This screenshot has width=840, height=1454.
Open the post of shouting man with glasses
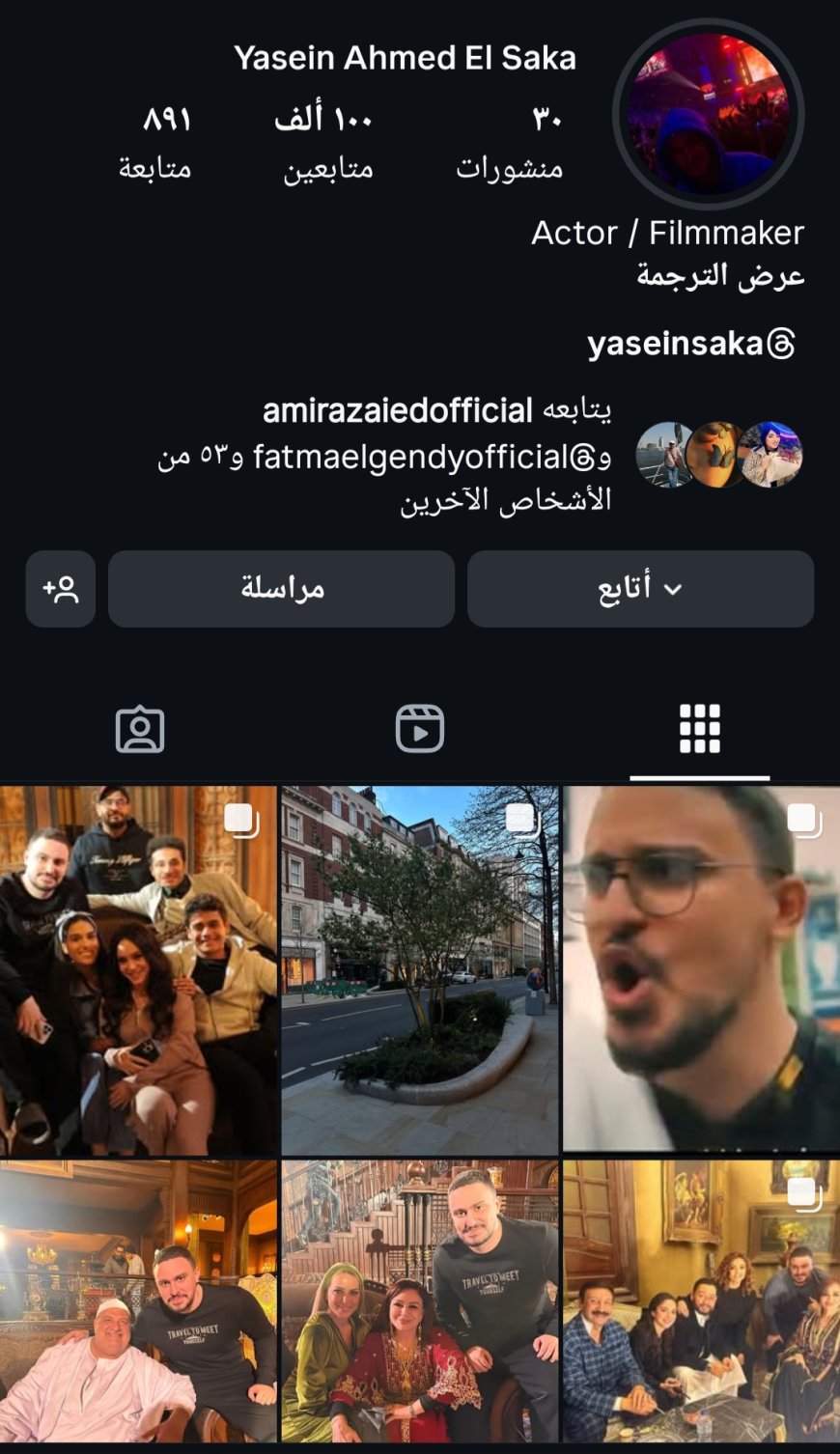(x=701, y=970)
